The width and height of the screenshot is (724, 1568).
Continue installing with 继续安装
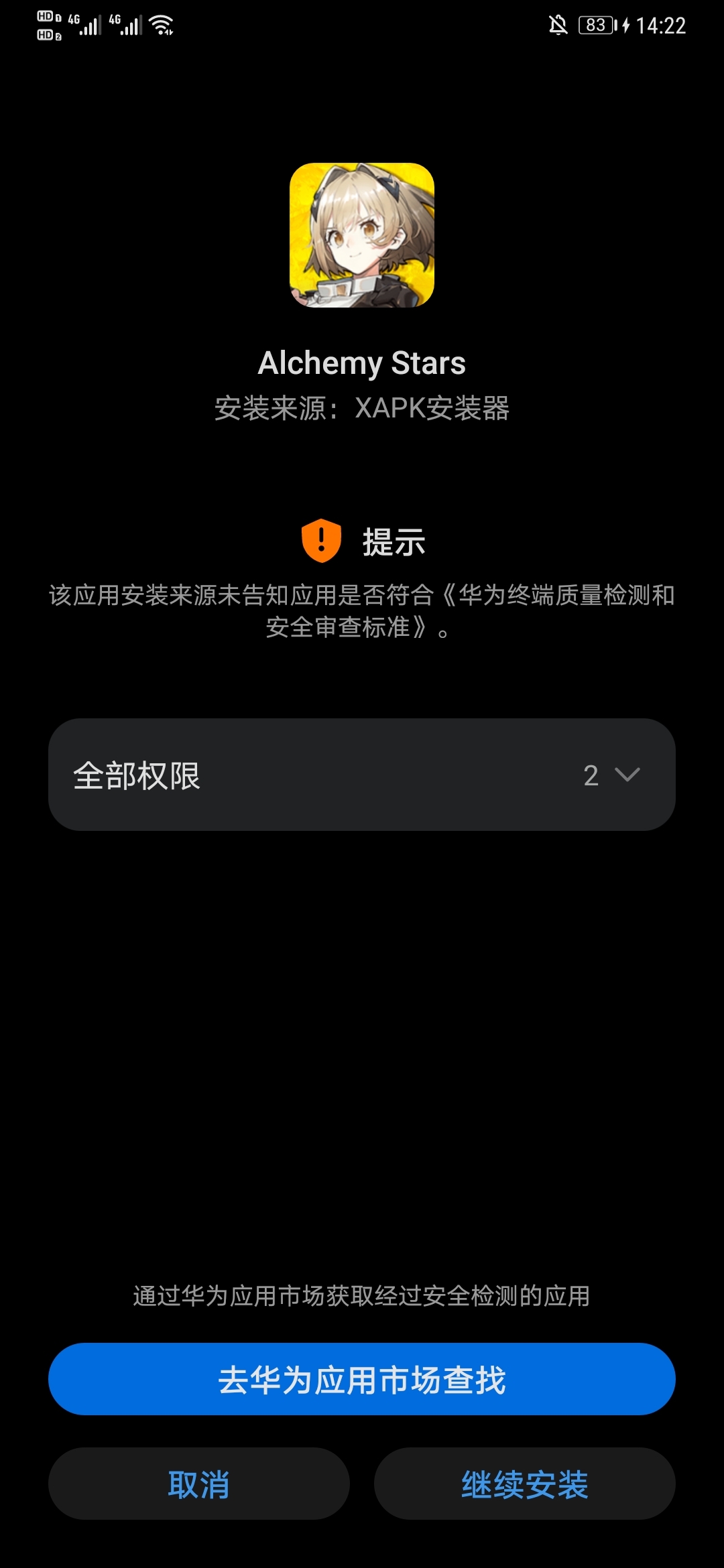(524, 1484)
